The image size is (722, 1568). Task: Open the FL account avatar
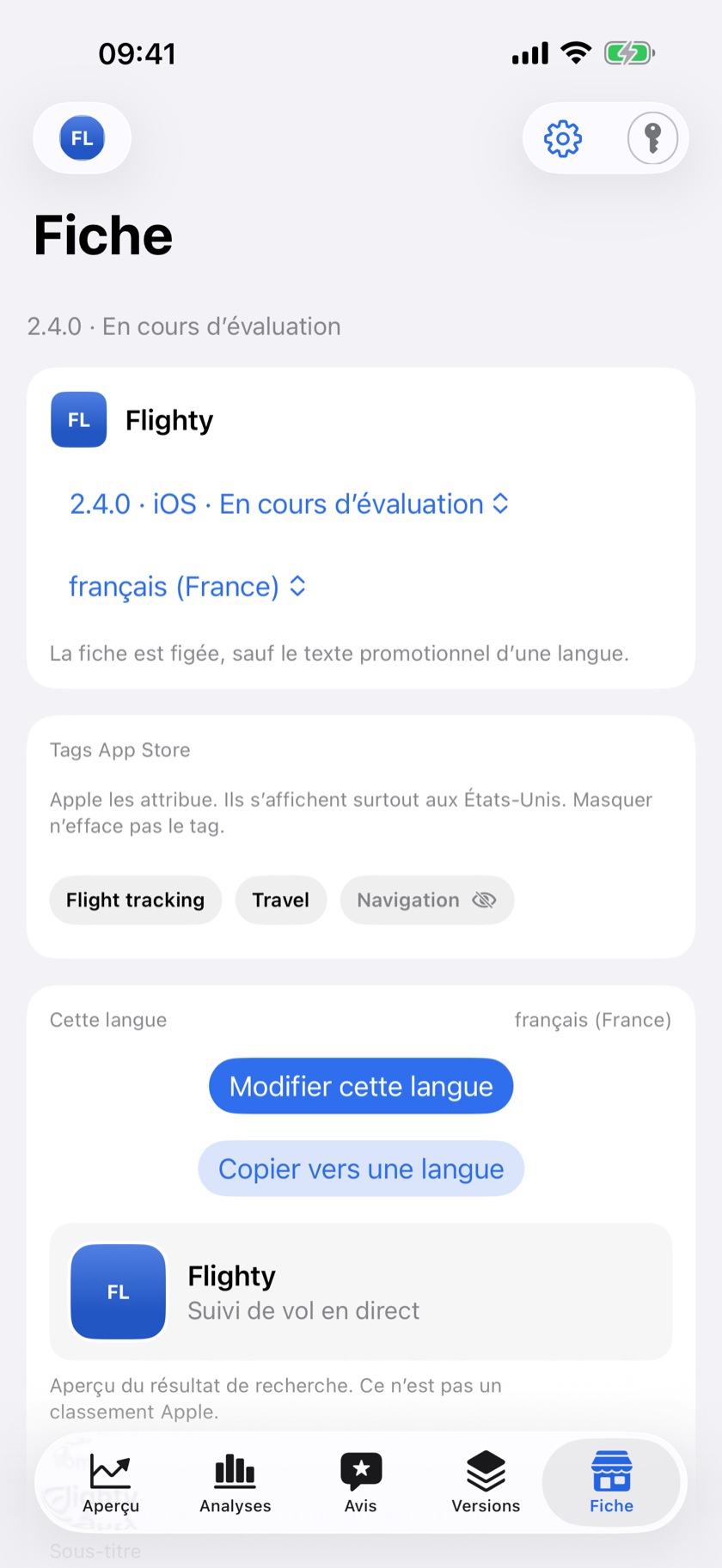(x=83, y=138)
